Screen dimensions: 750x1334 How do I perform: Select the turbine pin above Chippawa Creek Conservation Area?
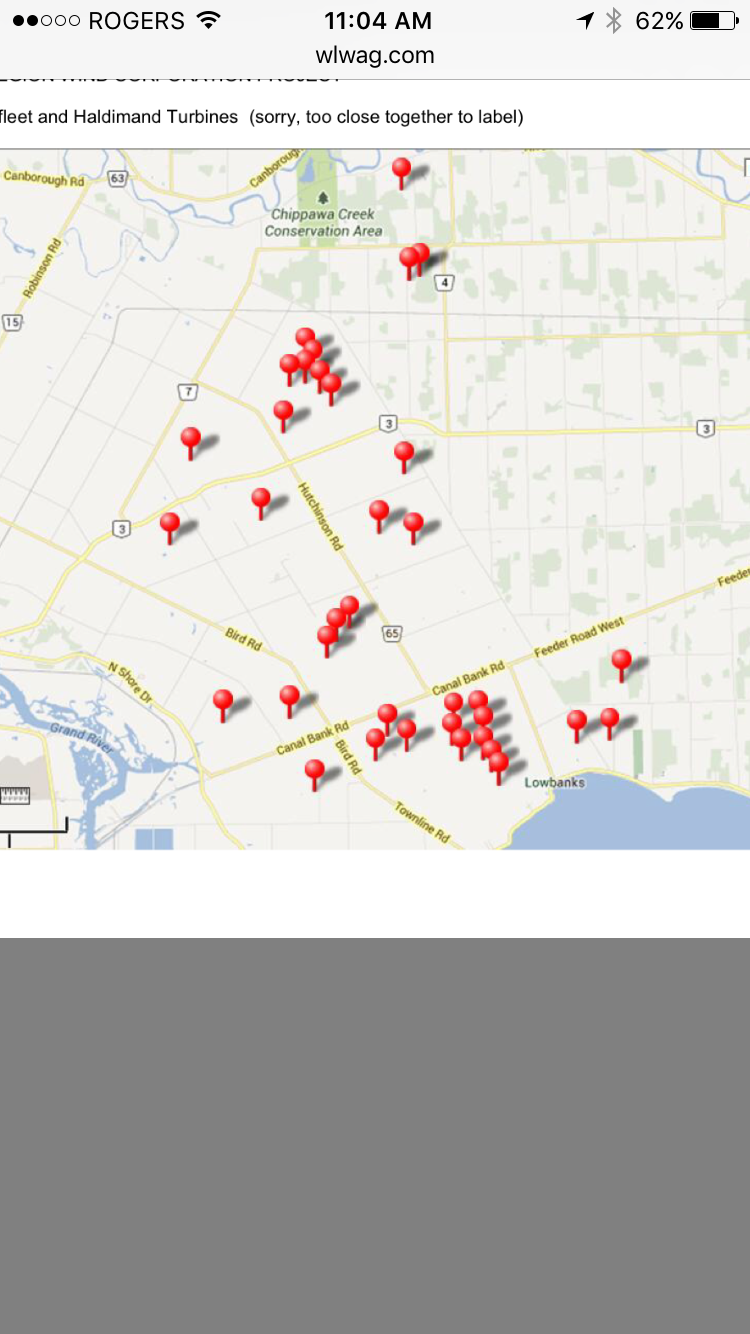[x=401, y=169]
